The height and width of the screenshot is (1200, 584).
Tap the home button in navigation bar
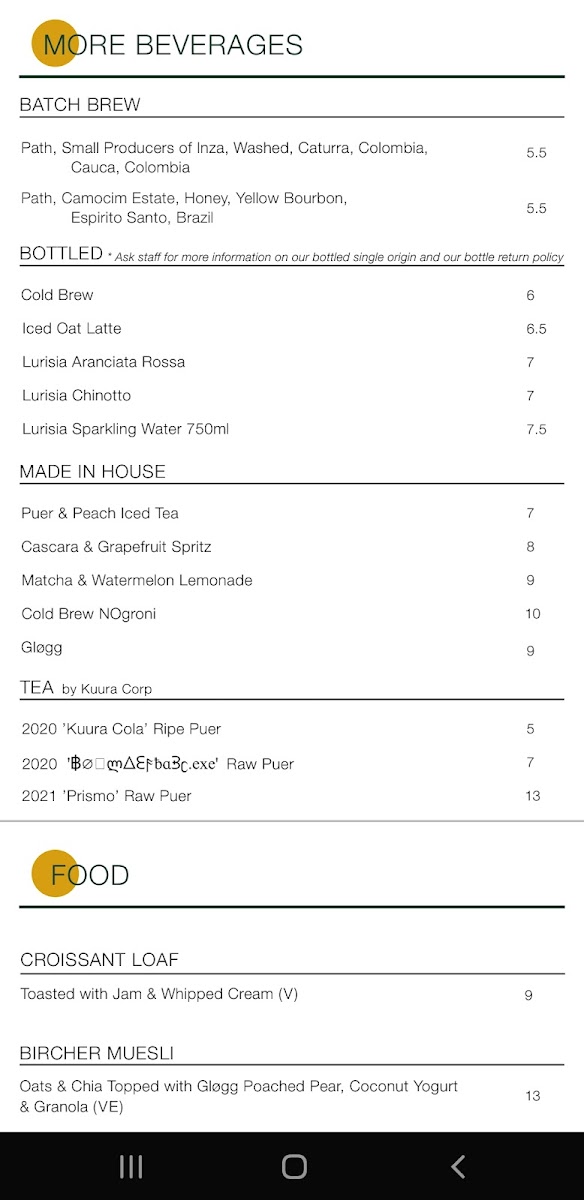coord(294,1166)
